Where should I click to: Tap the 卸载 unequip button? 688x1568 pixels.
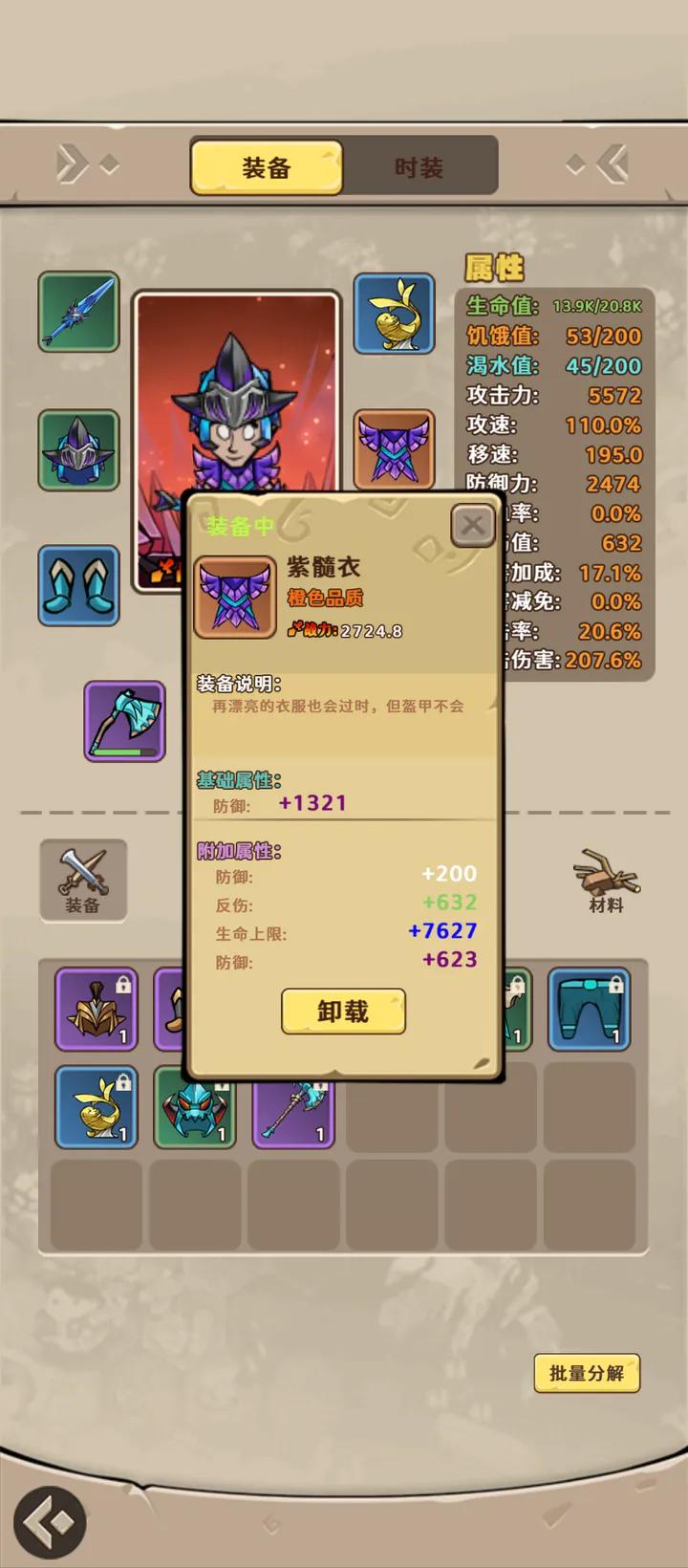pos(343,1011)
